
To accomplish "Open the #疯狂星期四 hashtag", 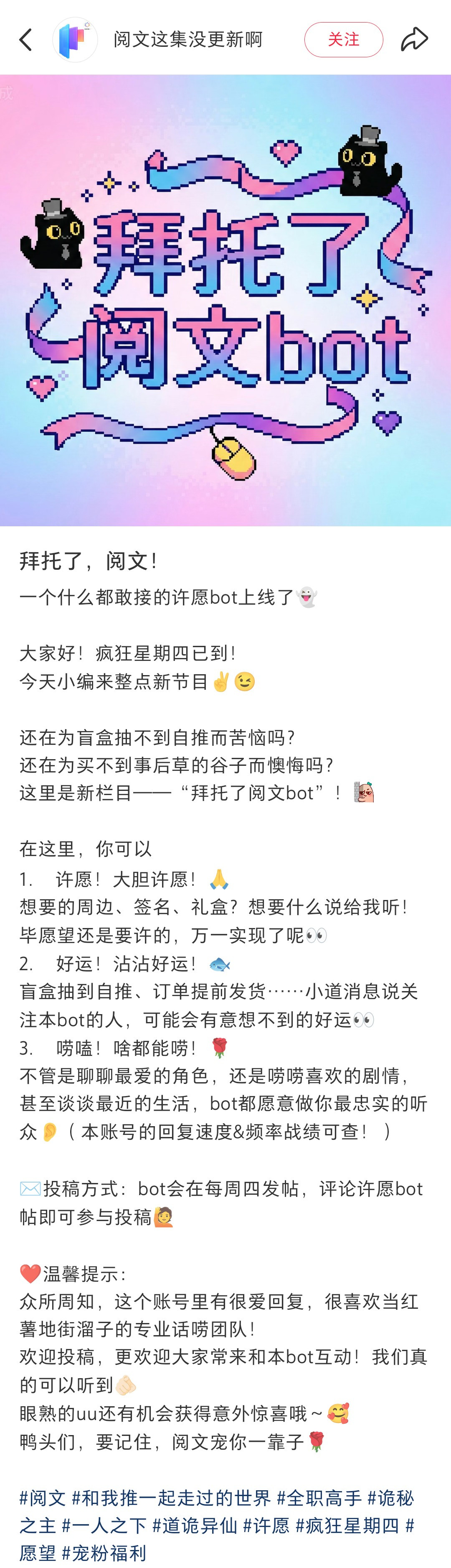I will 347,1526.
